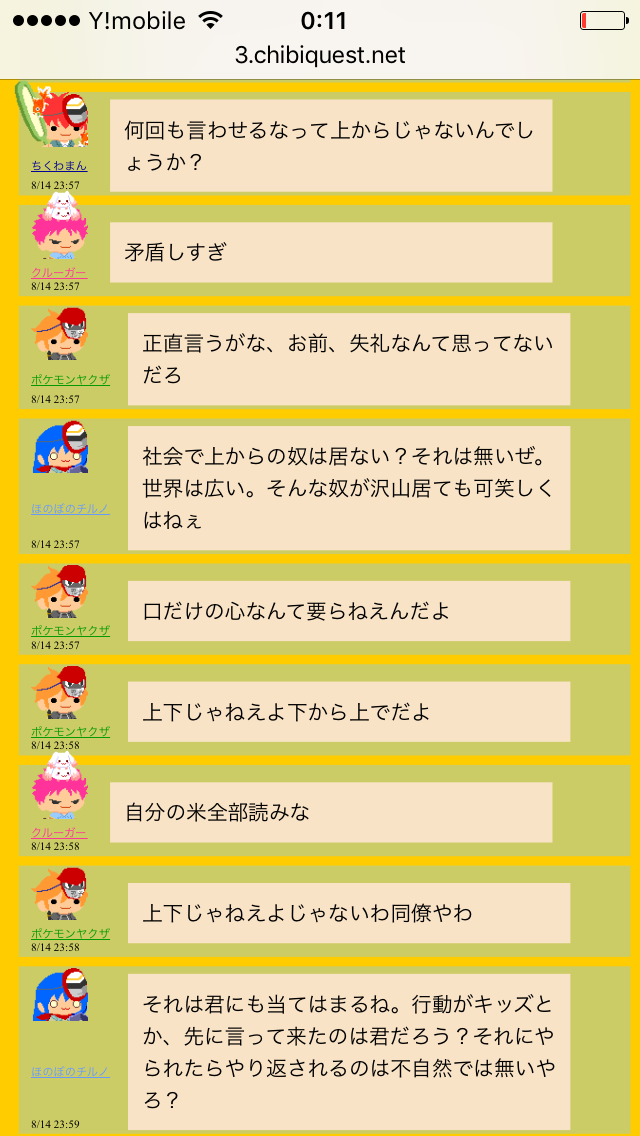Tap the 3.chibiquest.net address bar

coord(320,55)
